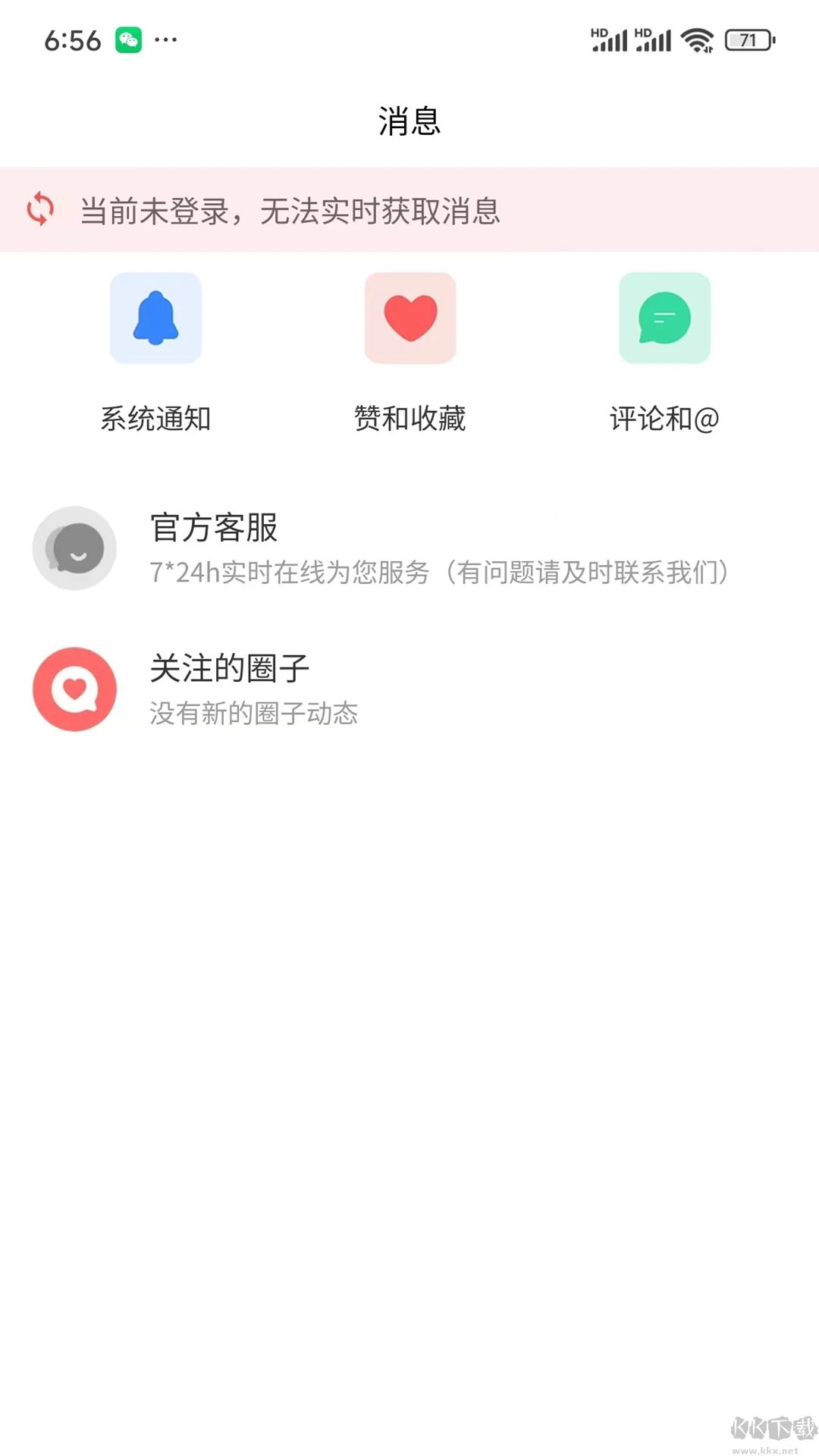819x1456 pixels.
Task: Click the 赞和收藏 label text
Action: 409,416
